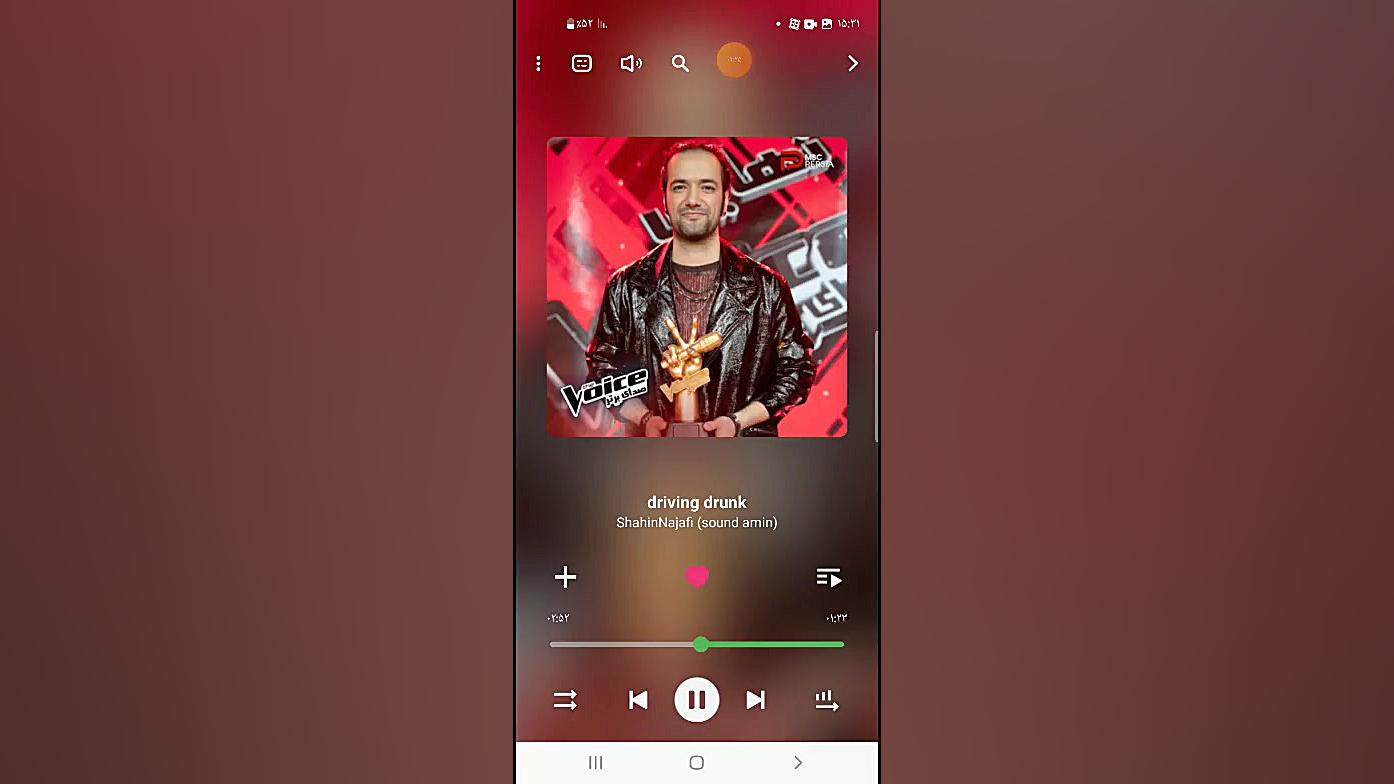The width and height of the screenshot is (1394, 784).
Task: Skip to the previous track
Action: click(638, 700)
